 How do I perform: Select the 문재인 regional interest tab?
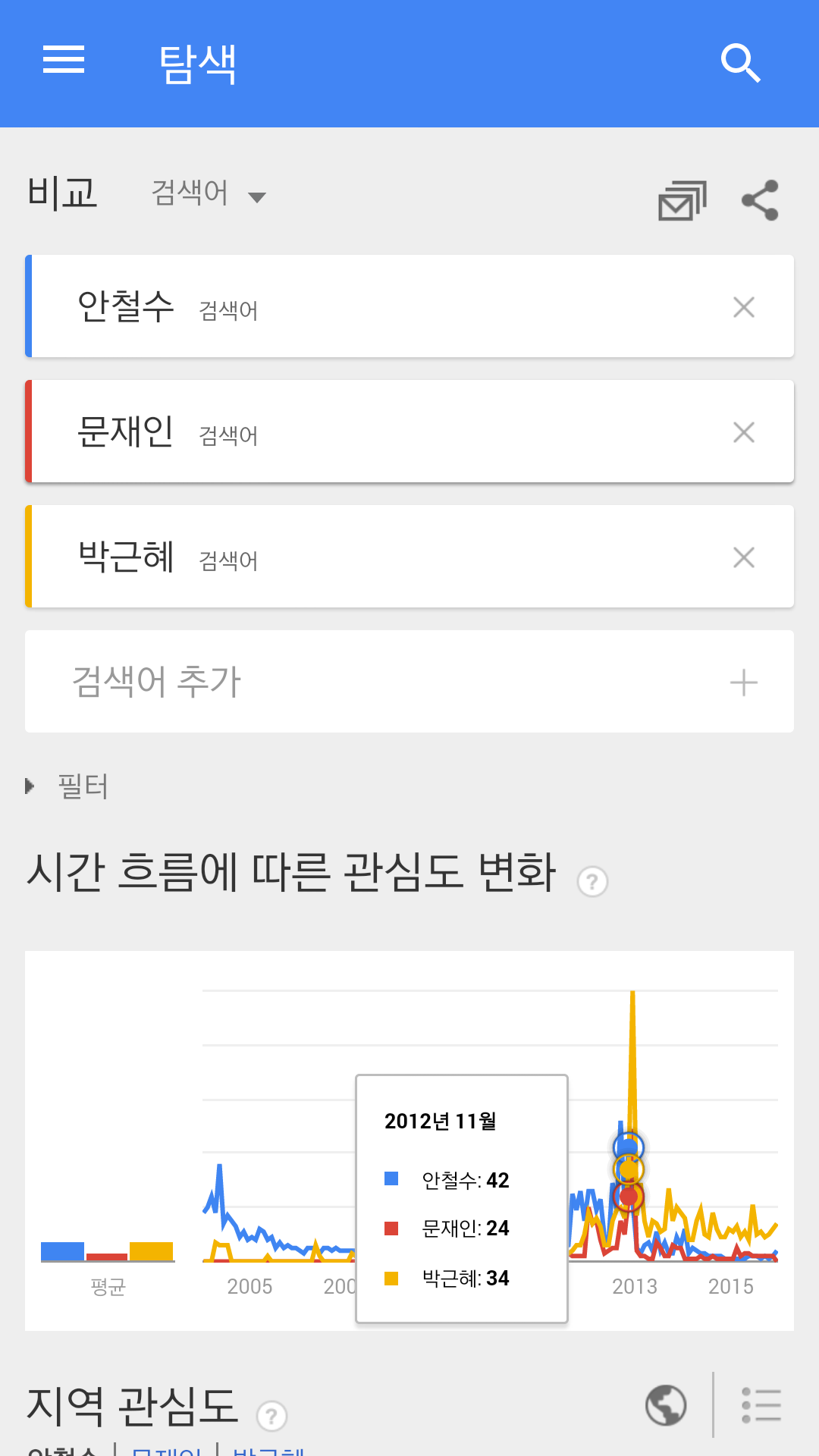pos(166,1448)
